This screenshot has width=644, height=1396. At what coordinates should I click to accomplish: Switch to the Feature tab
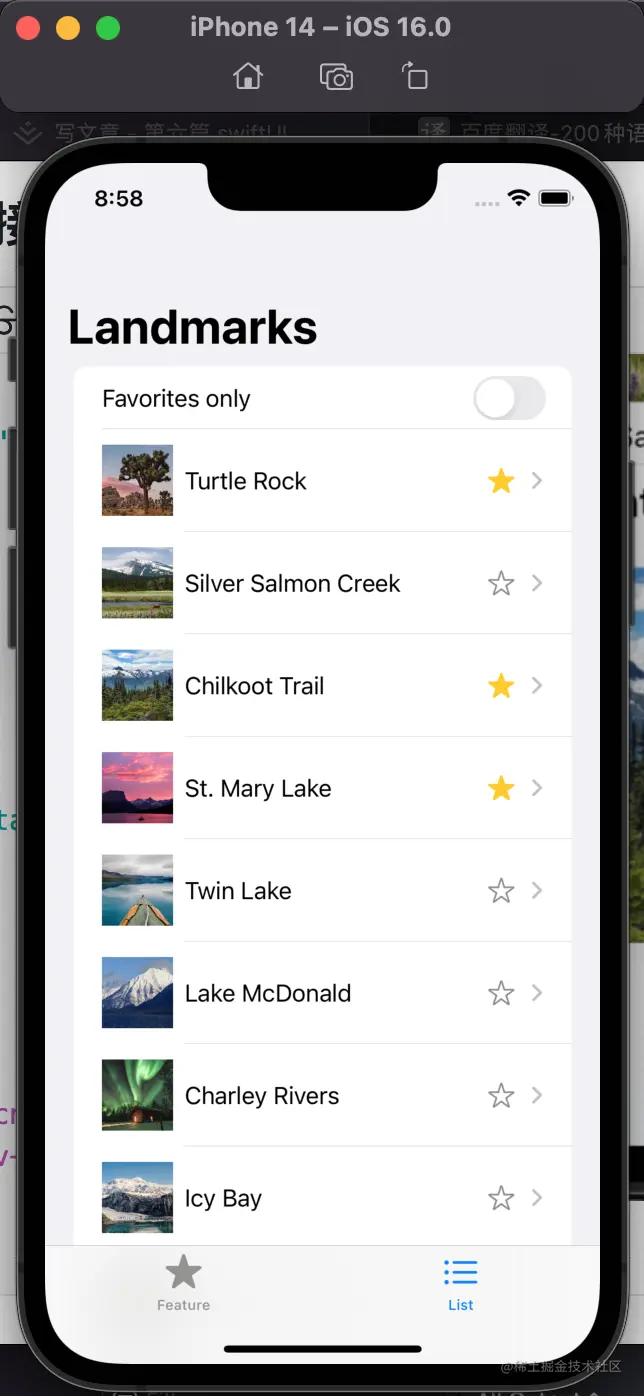pos(184,1283)
